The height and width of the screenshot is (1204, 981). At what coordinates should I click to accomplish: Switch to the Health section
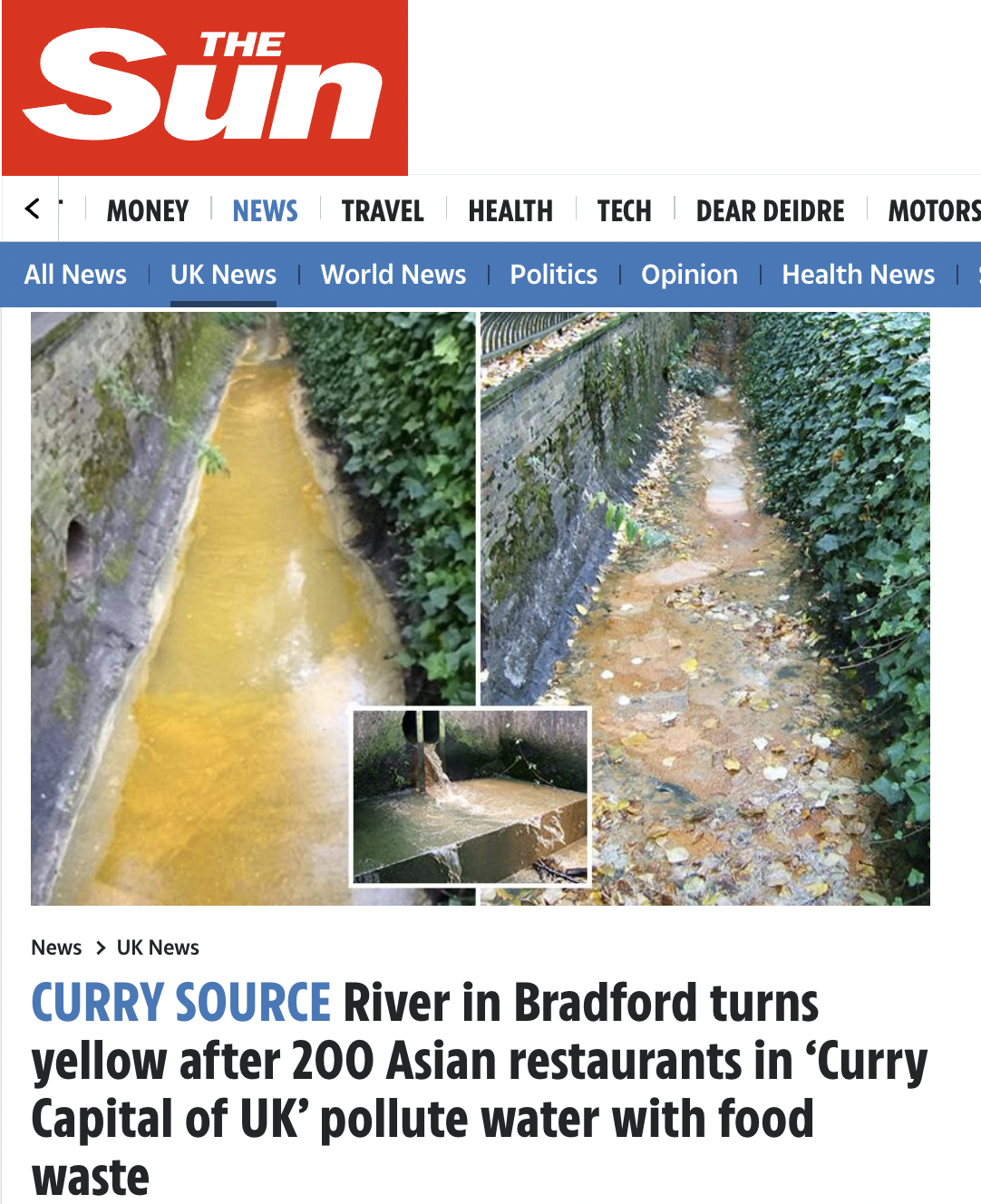pyautogui.click(x=510, y=211)
